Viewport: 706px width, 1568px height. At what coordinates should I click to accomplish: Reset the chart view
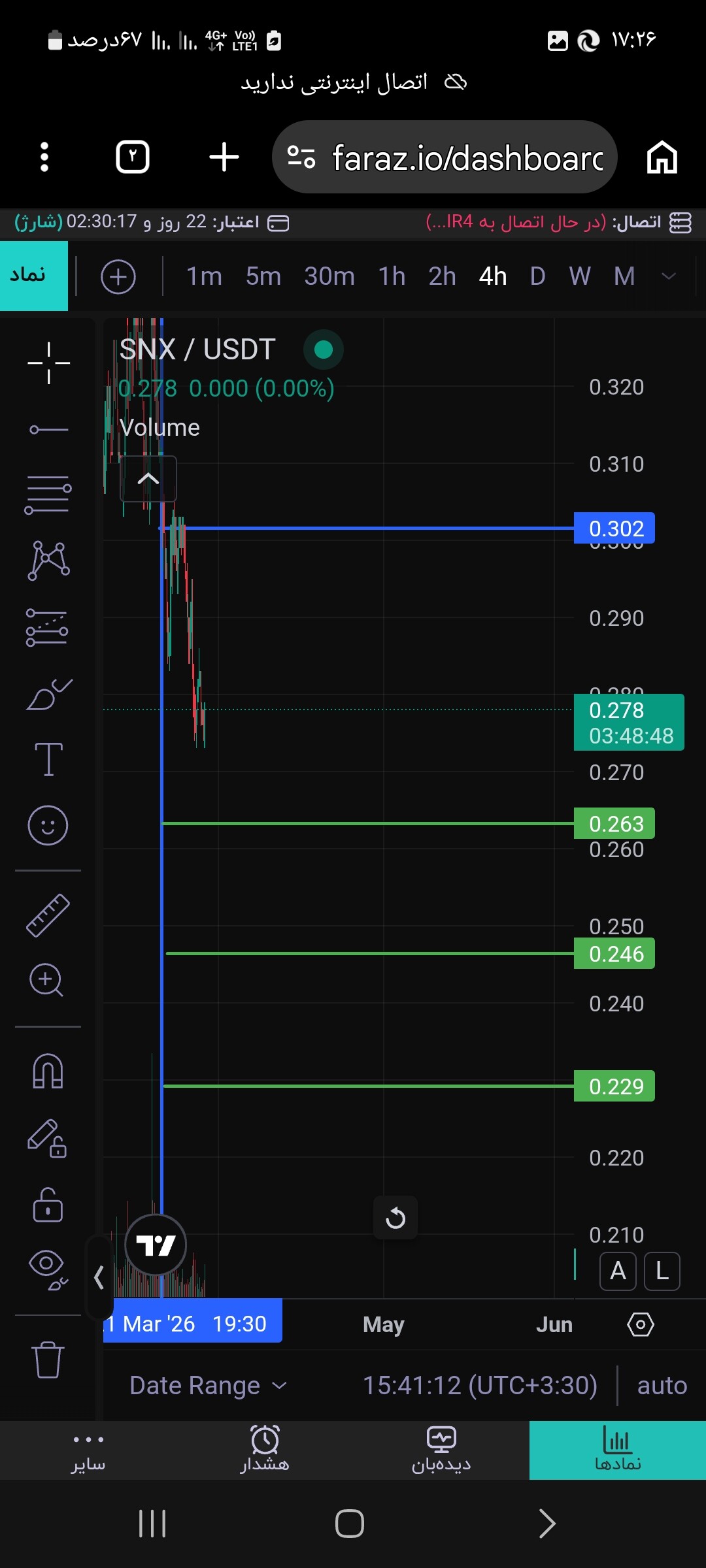[x=395, y=1218]
